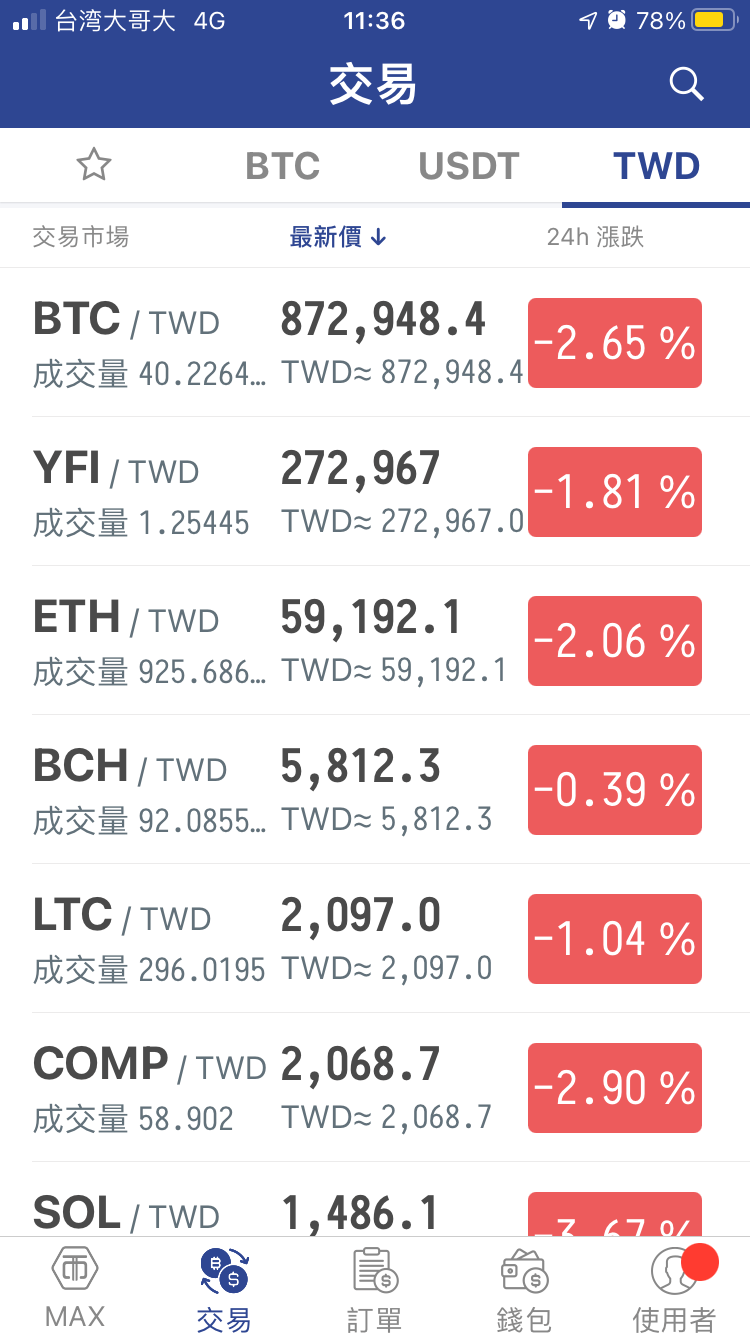Image resolution: width=750 pixels, height=1334 pixels.
Task: Open the YFI / TWD trading pair
Action: tap(375, 492)
